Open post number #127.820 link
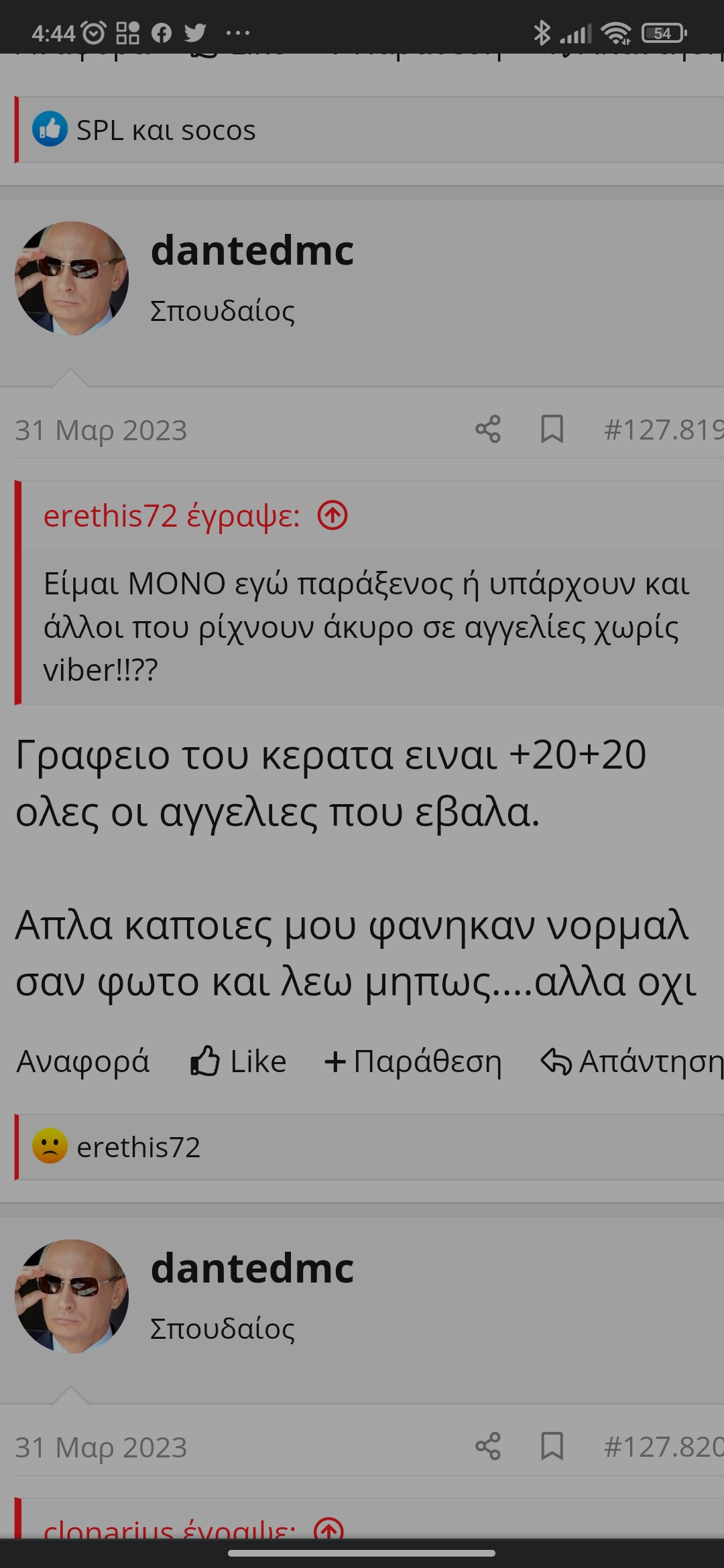Viewport: 724px width, 1568px height. pyautogui.click(x=662, y=1447)
